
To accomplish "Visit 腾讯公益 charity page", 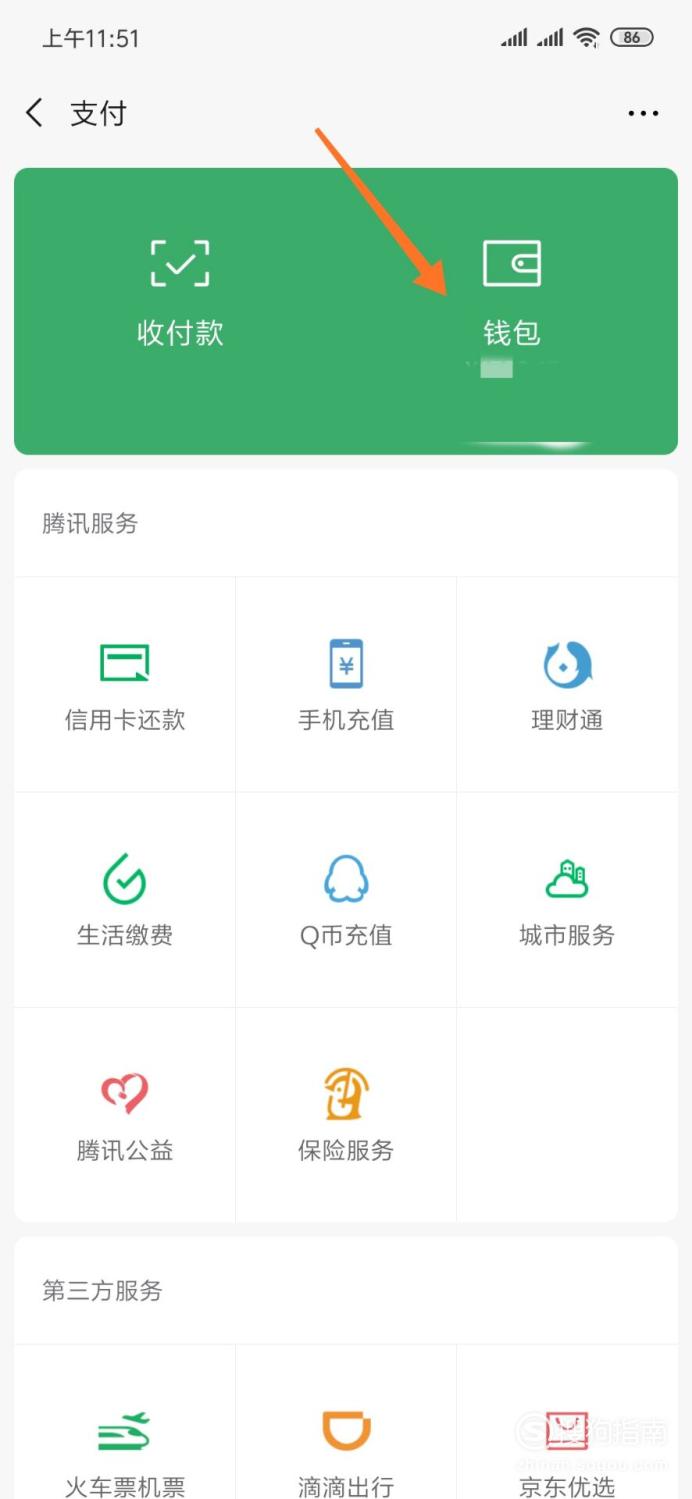I will click(x=125, y=1115).
